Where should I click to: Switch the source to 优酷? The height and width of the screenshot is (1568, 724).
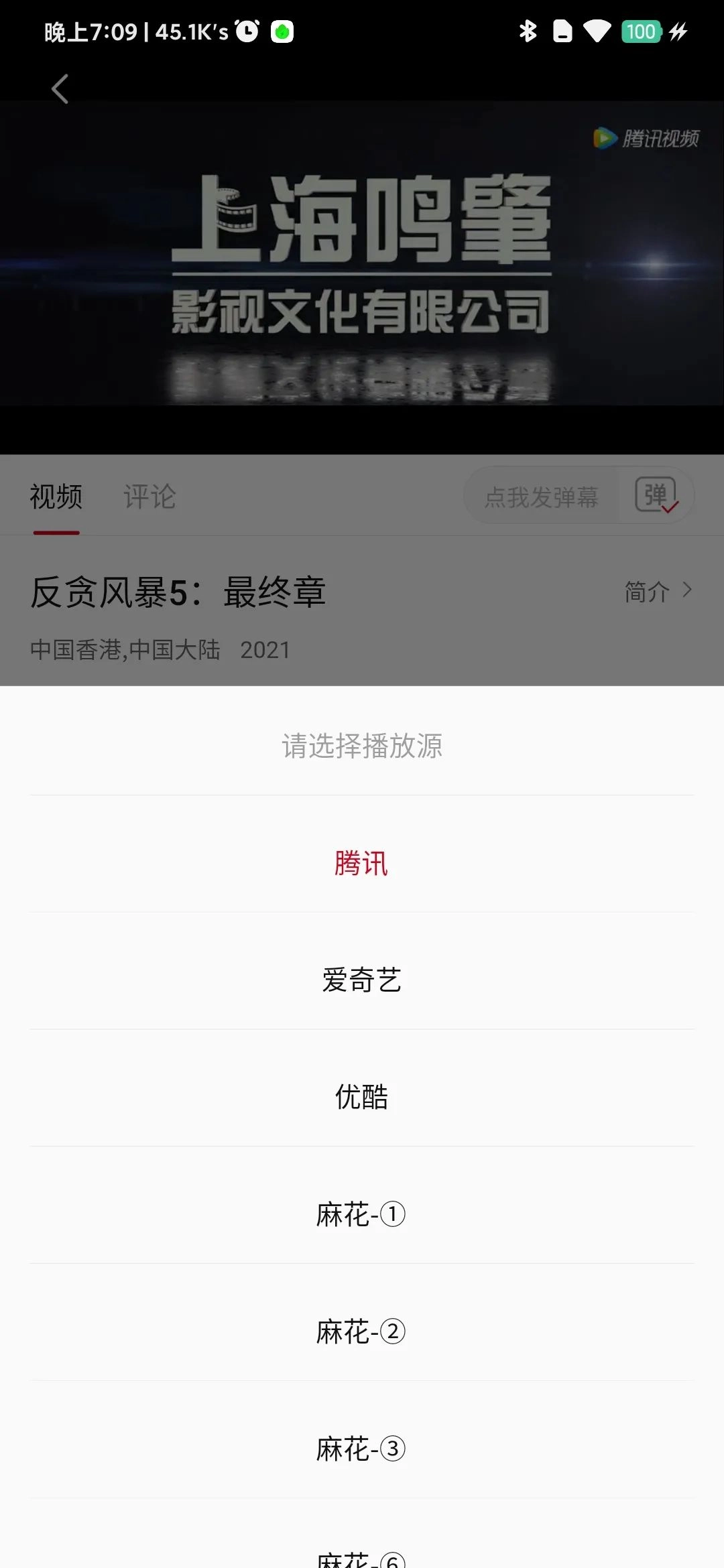click(361, 1098)
